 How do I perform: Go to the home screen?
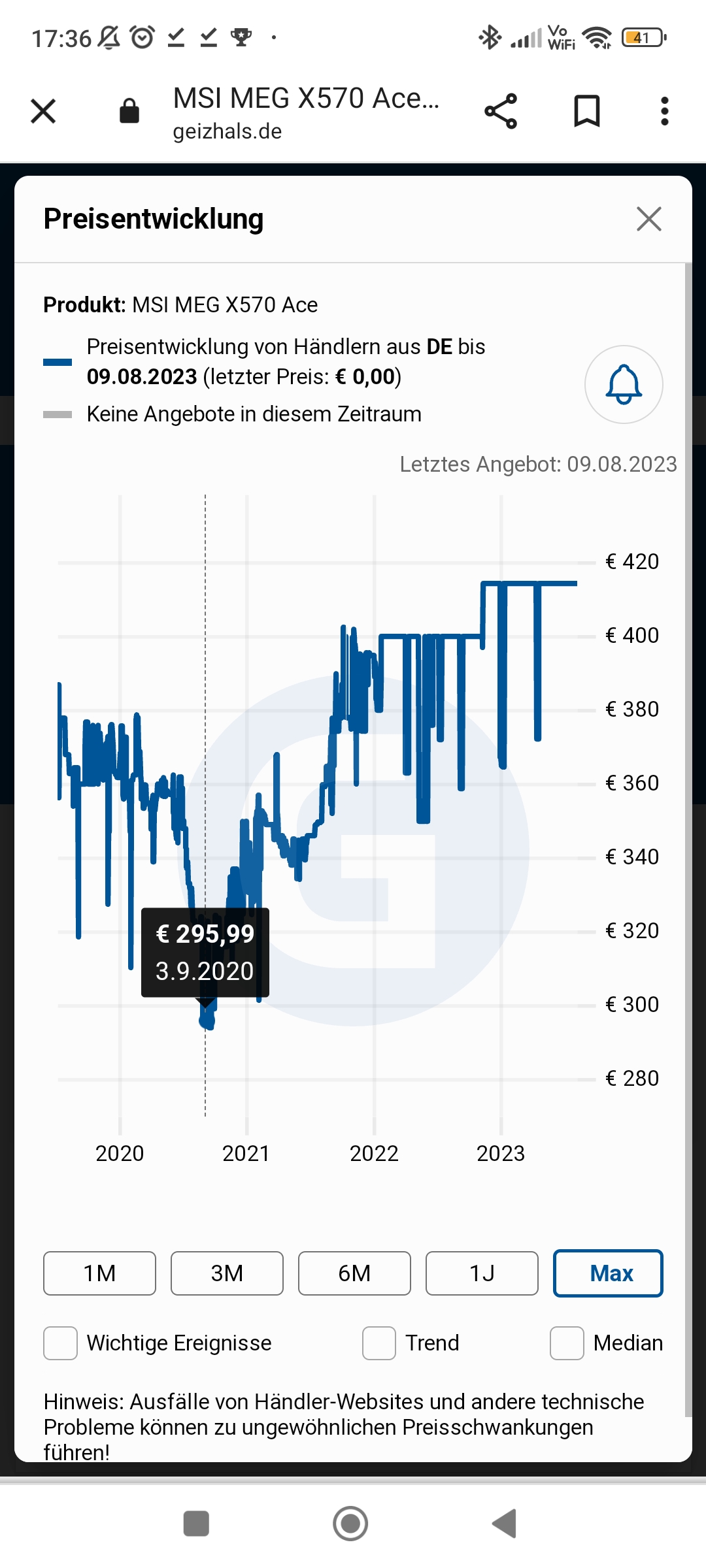click(350, 1524)
